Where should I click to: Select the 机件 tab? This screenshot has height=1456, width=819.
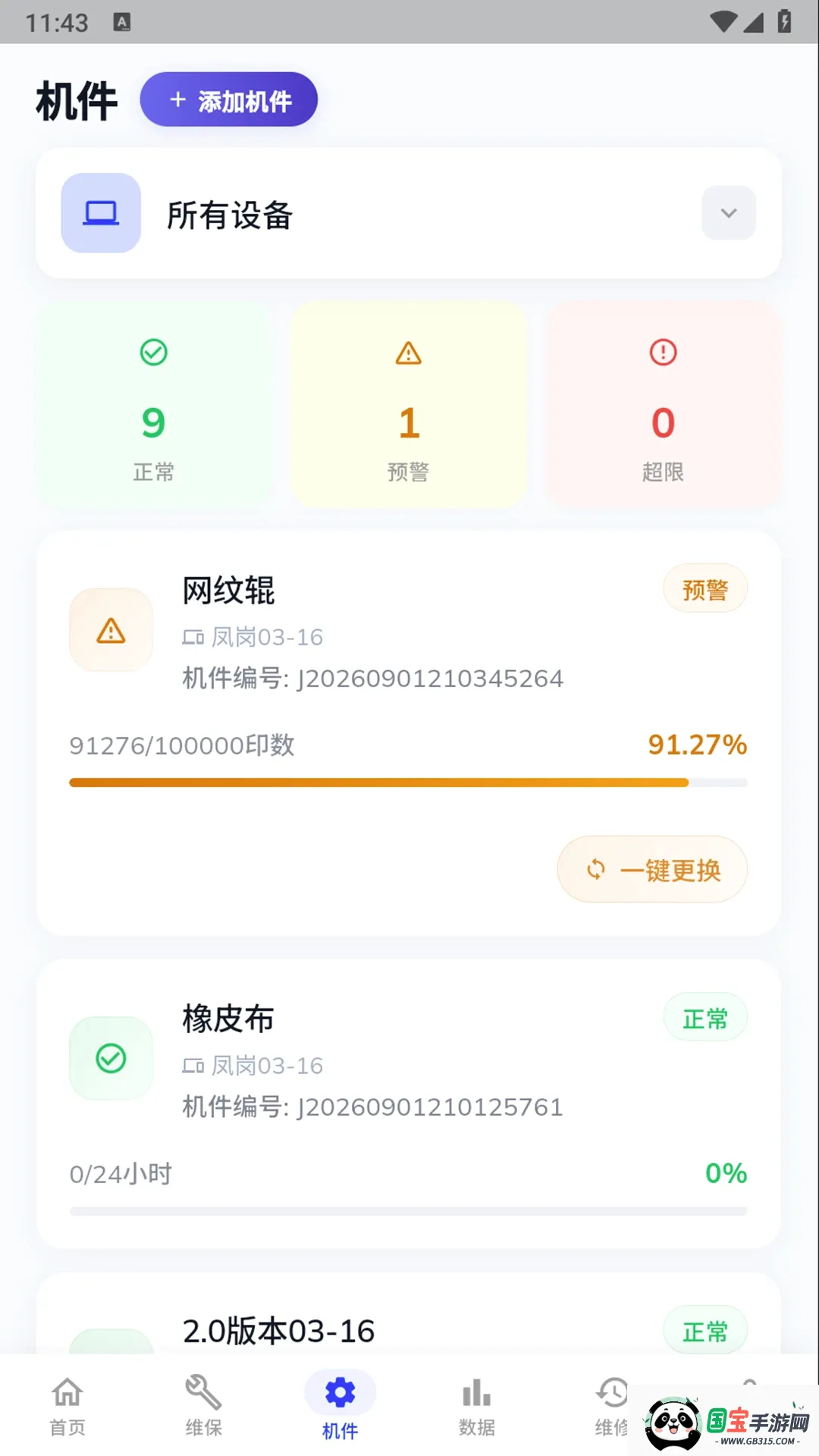340,1407
